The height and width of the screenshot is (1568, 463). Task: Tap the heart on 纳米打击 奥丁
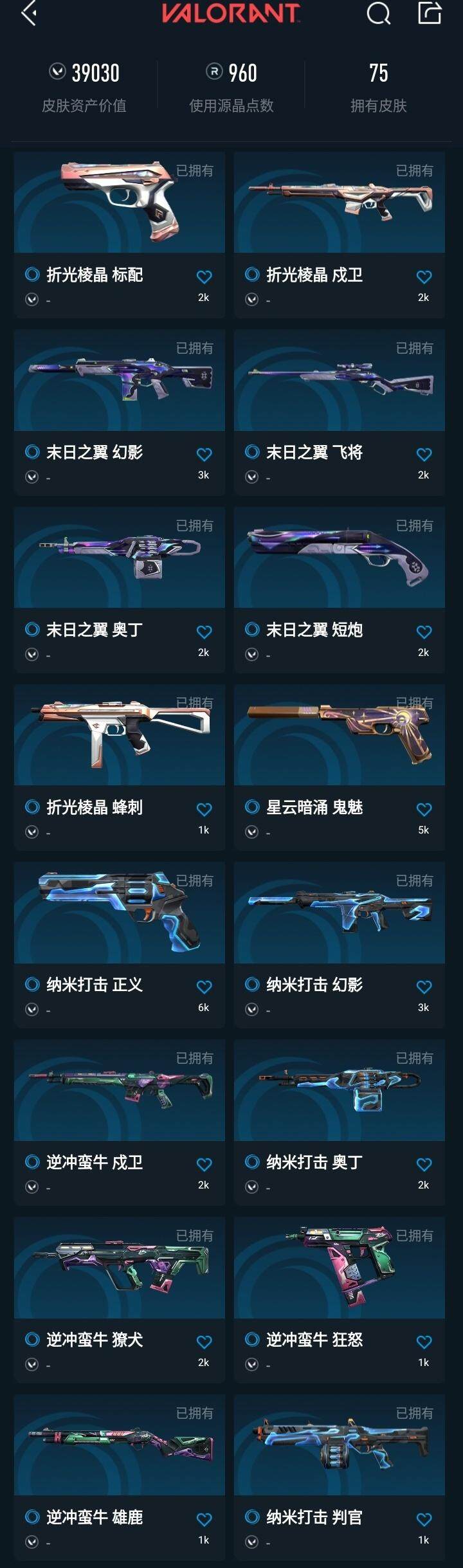[424, 1165]
